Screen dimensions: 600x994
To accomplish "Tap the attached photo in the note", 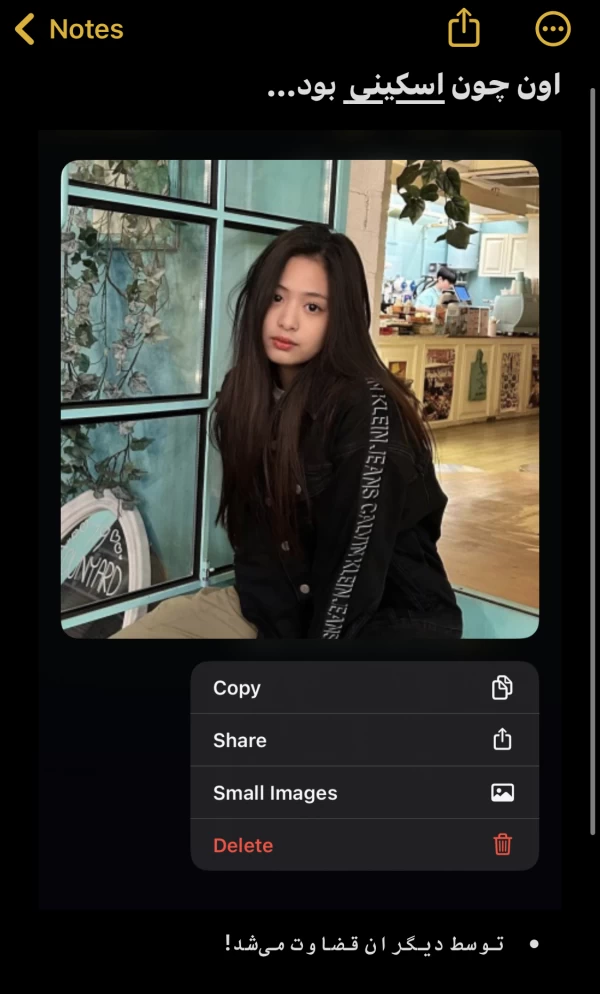I will click(300, 398).
